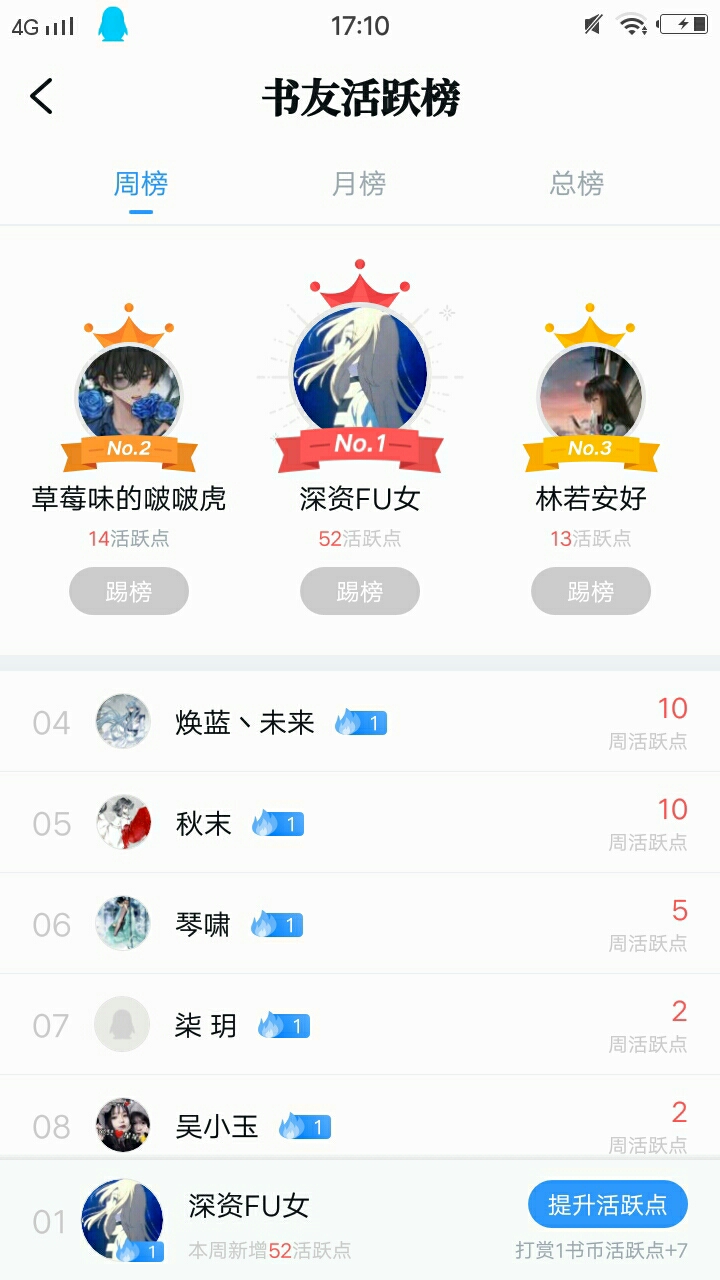Open the row for 秋末
The height and width of the screenshot is (1280, 720).
tap(360, 823)
